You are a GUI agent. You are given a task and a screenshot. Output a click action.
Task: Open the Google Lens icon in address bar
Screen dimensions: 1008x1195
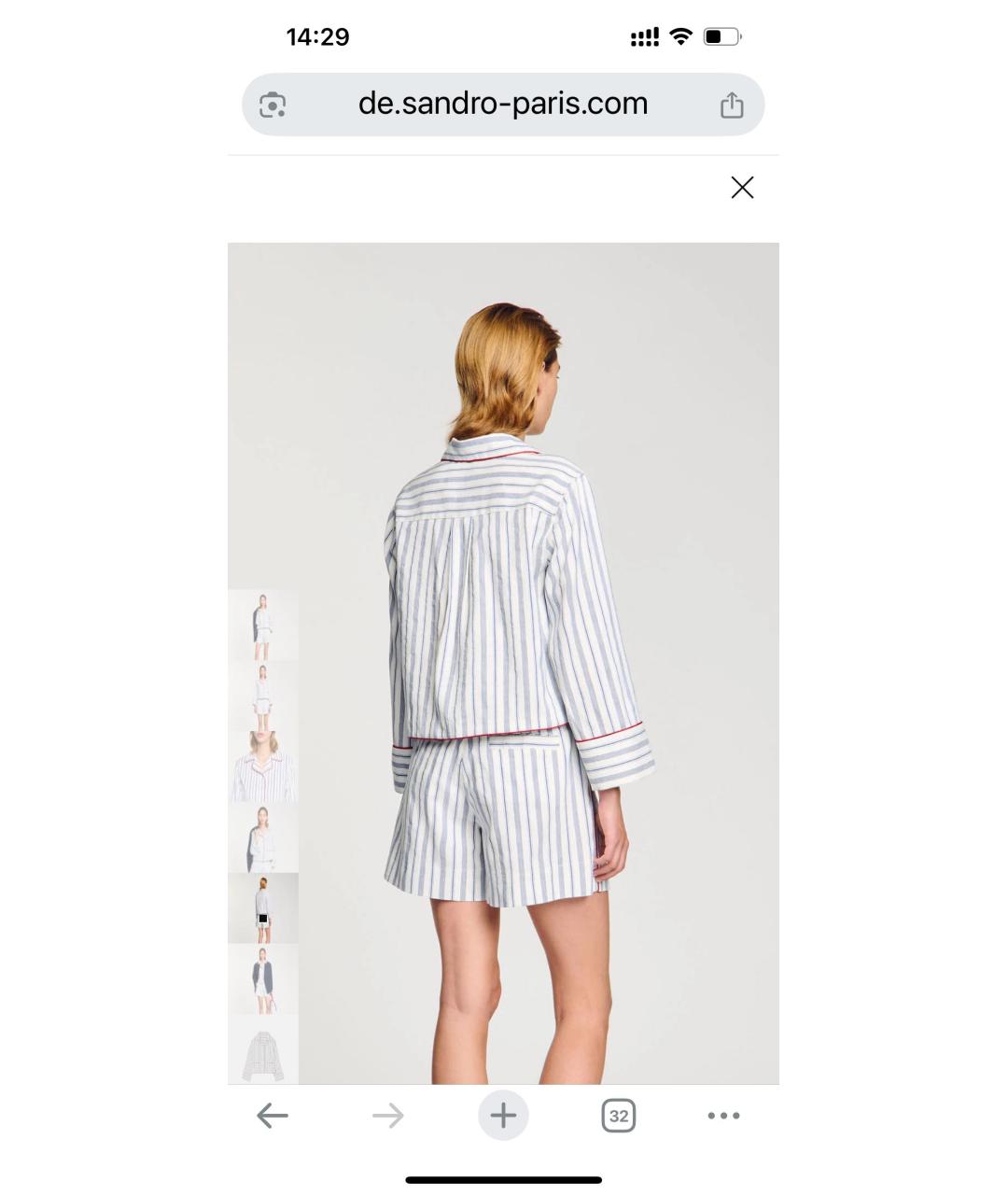point(273,105)
